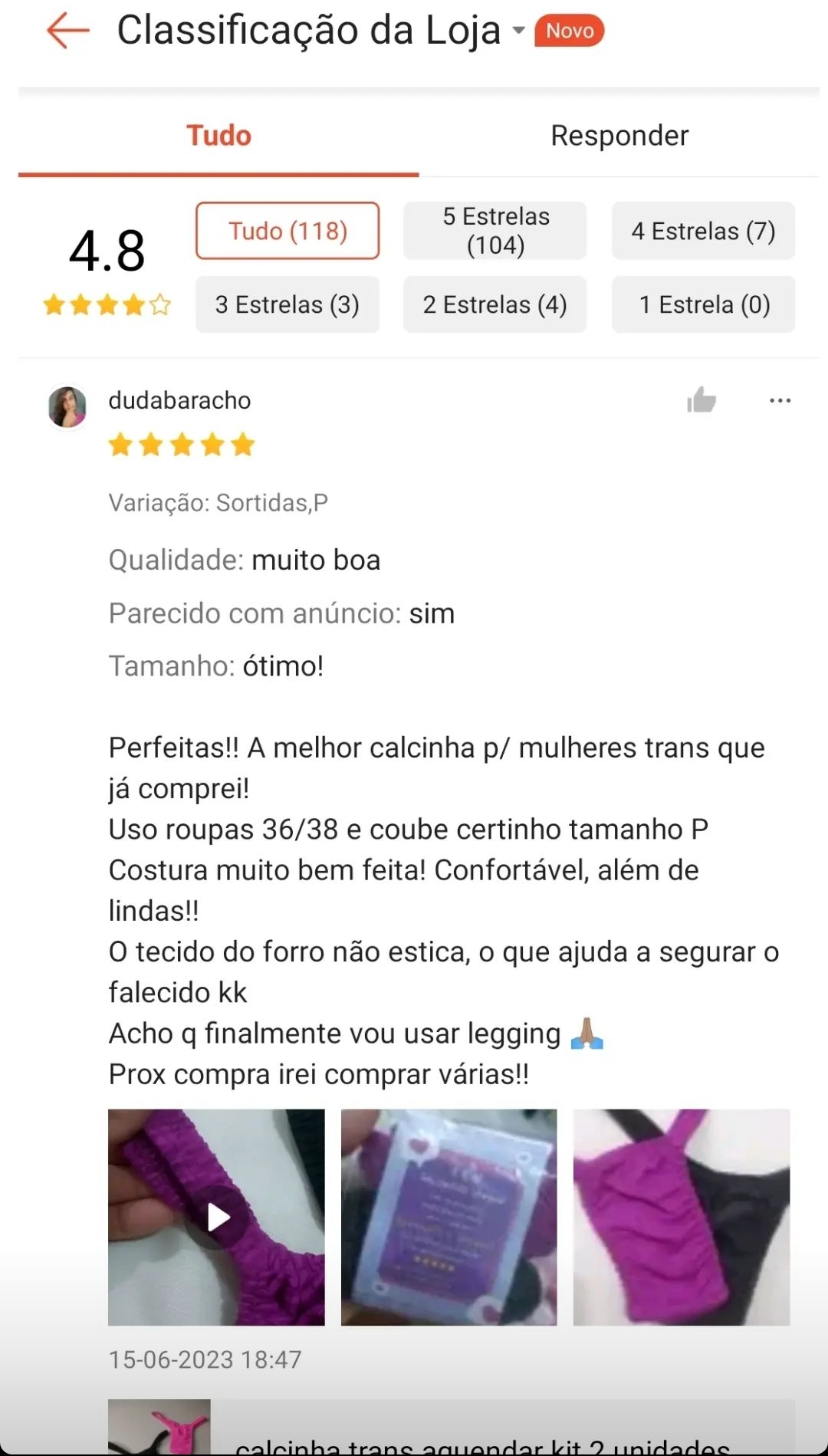This screenshot has height=1456, width=828.
Task: Open the second review photo with card
Action: click(449, 1217)
